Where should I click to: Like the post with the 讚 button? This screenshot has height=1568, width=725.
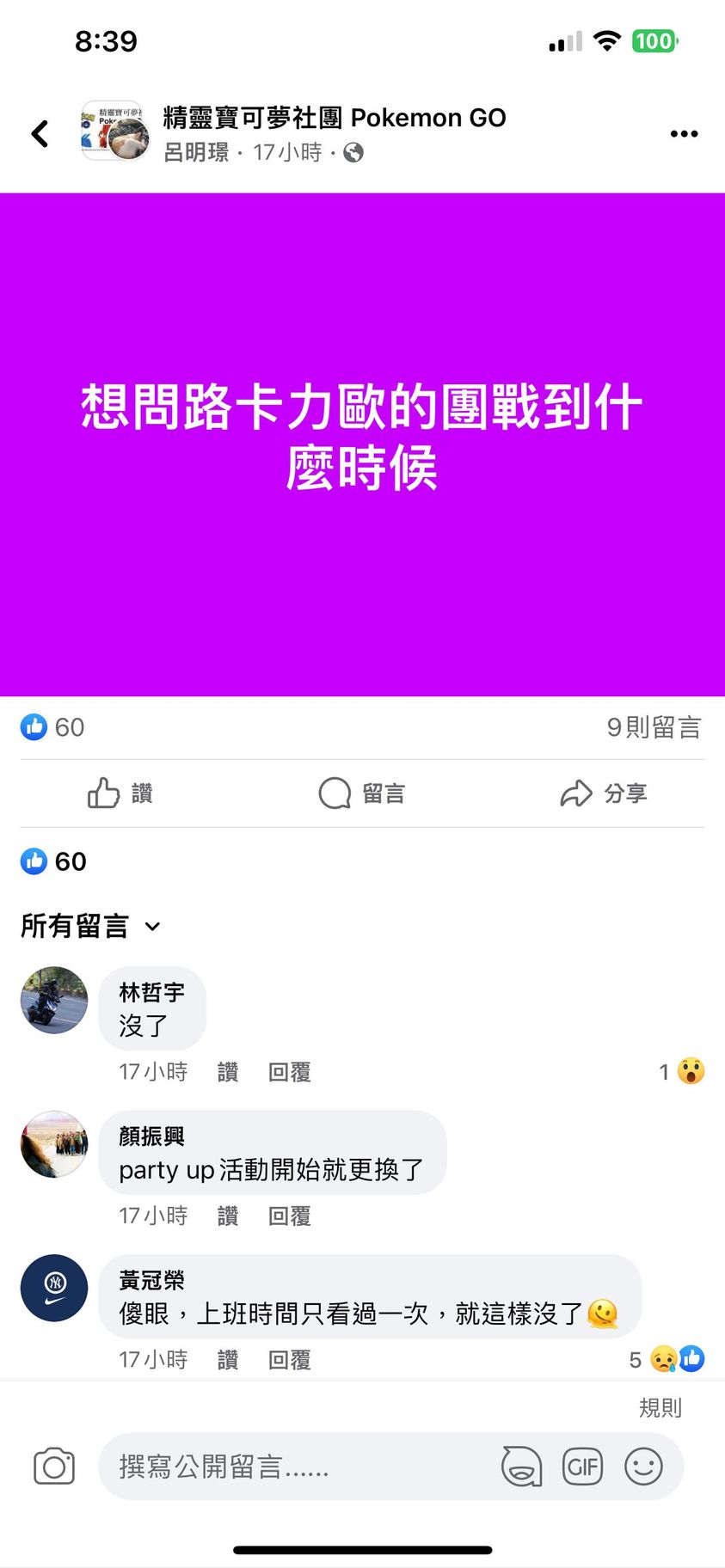tap(120, 793)
